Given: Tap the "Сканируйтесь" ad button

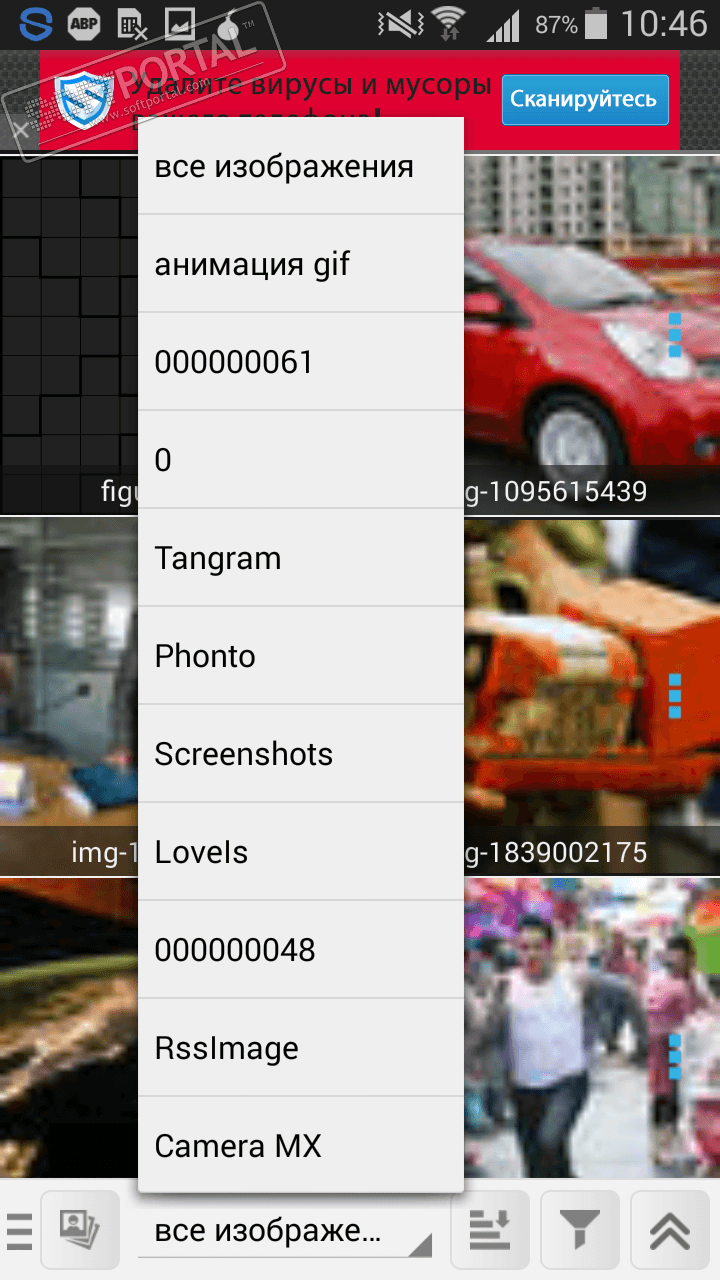Looking at the screenshot, I should [584, 99].
